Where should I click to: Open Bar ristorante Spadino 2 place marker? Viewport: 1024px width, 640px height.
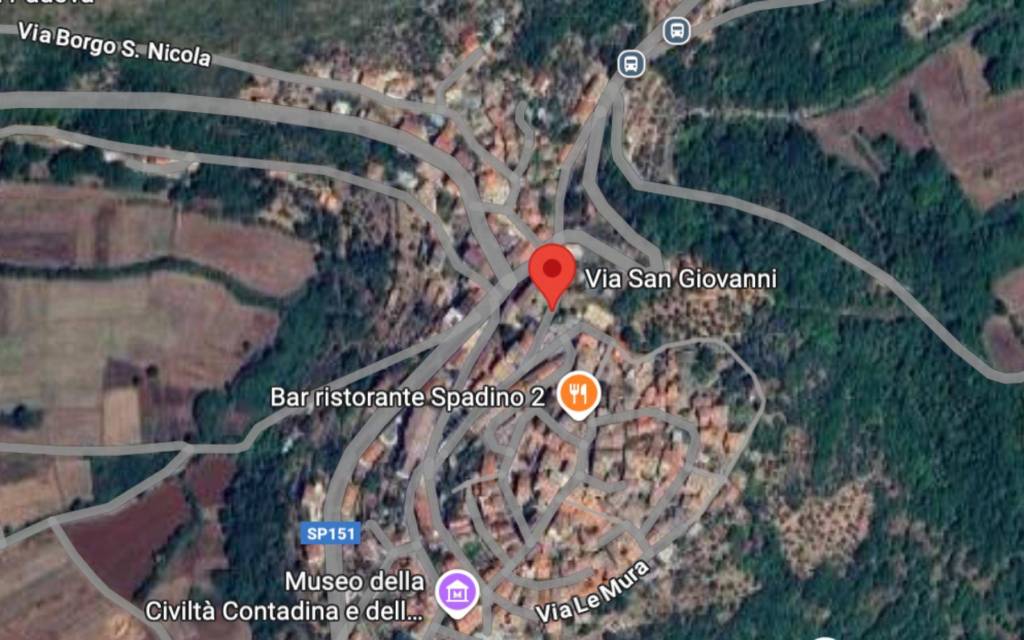click(578, 395)
